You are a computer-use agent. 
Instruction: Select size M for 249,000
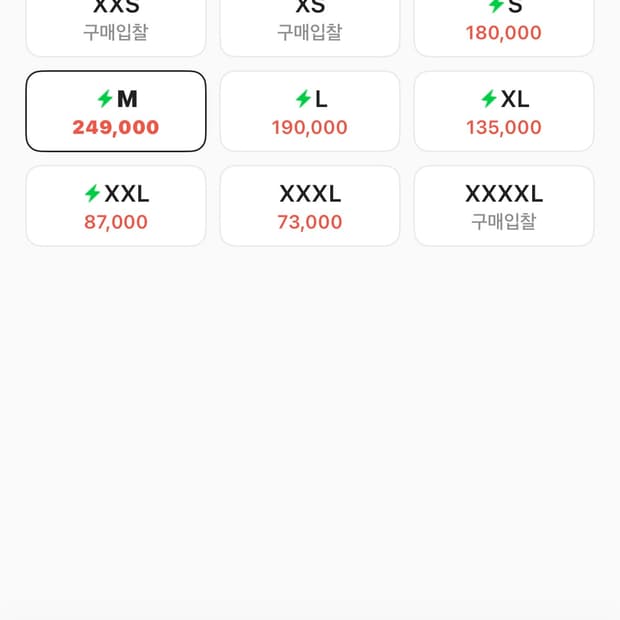pyautogui.click(x=116, y=111)
